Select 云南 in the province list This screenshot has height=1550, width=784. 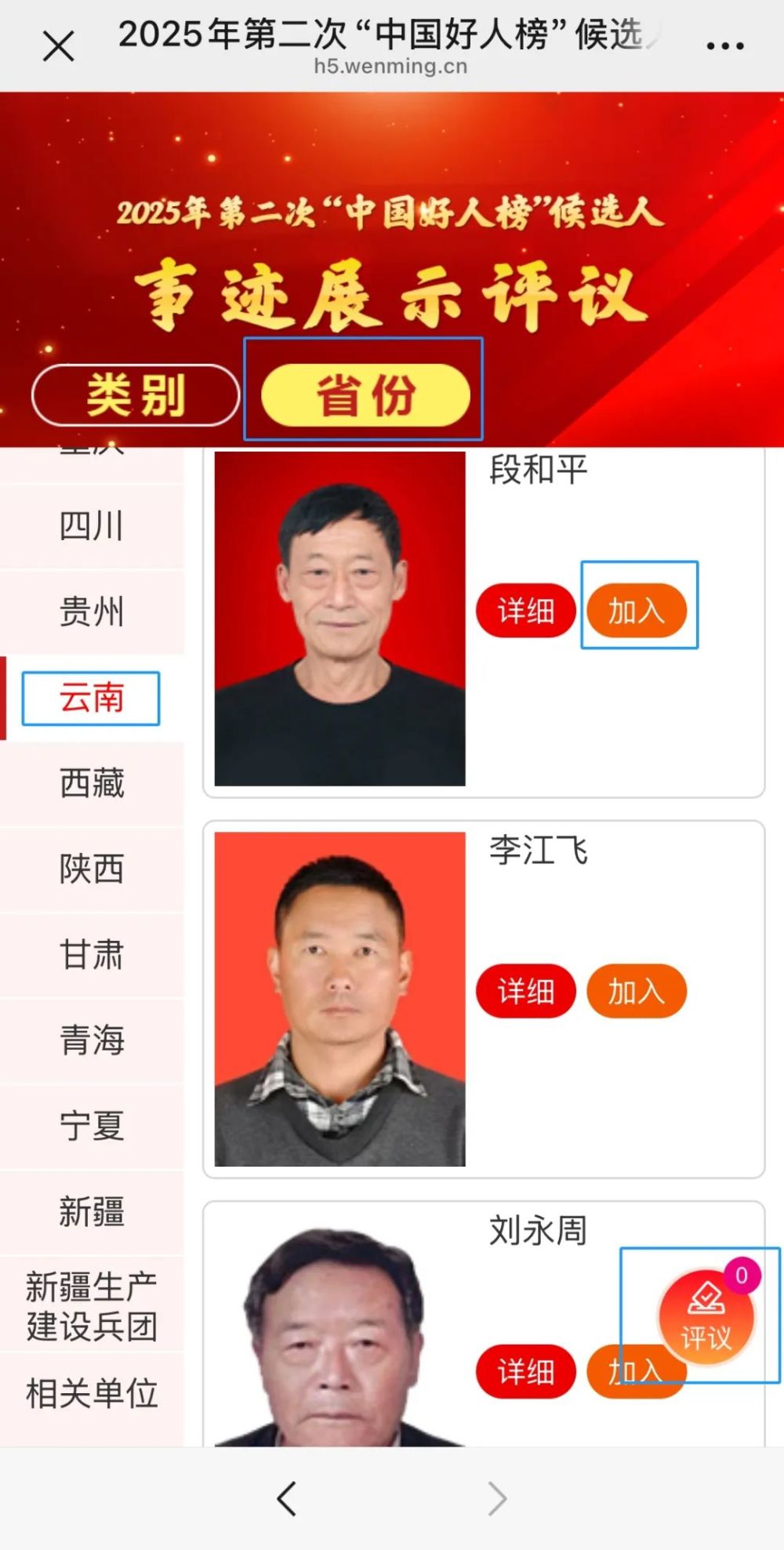[x=92, y=698]
